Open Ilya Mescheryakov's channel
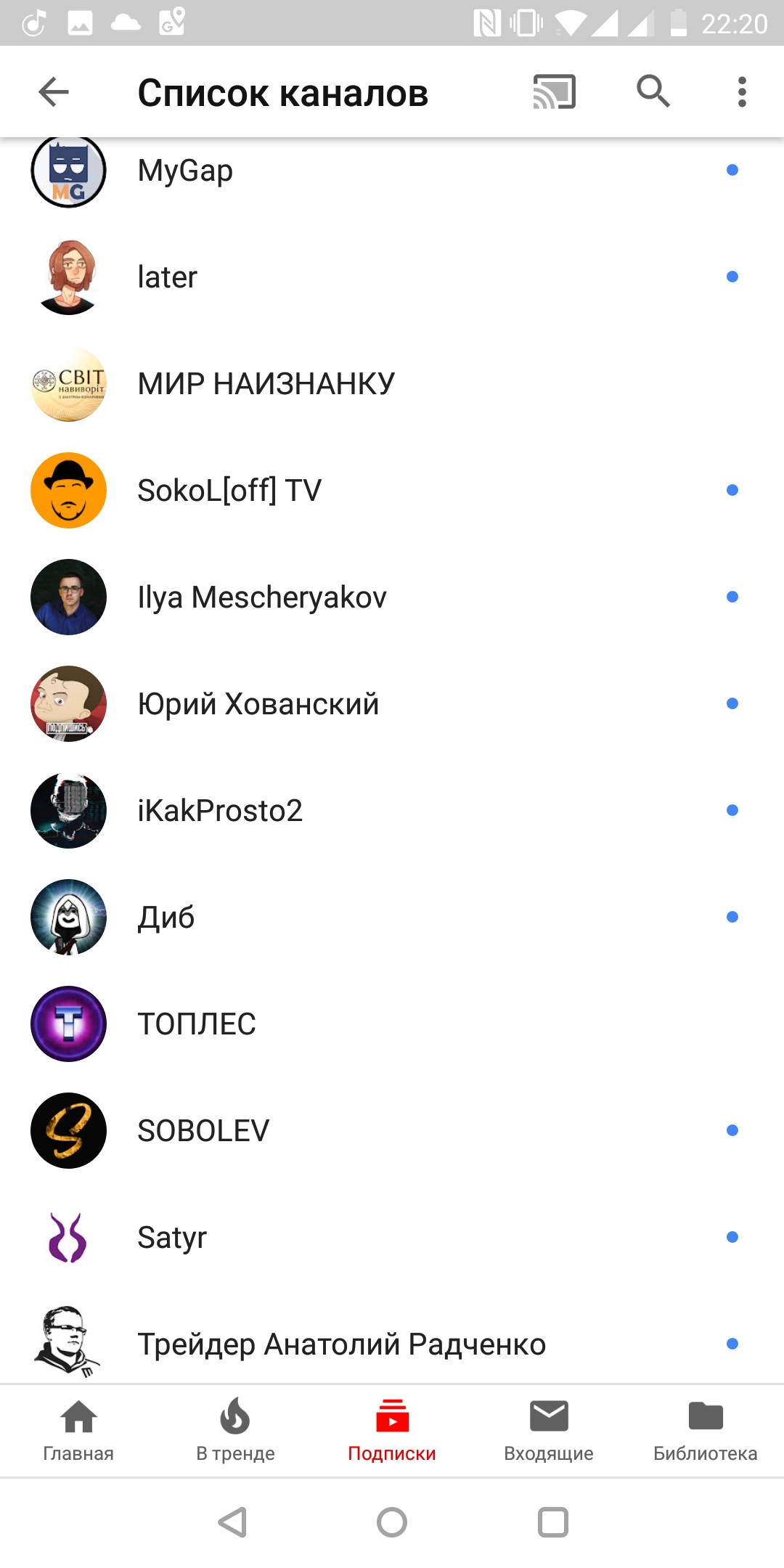784x1568 pixels. 392,597
